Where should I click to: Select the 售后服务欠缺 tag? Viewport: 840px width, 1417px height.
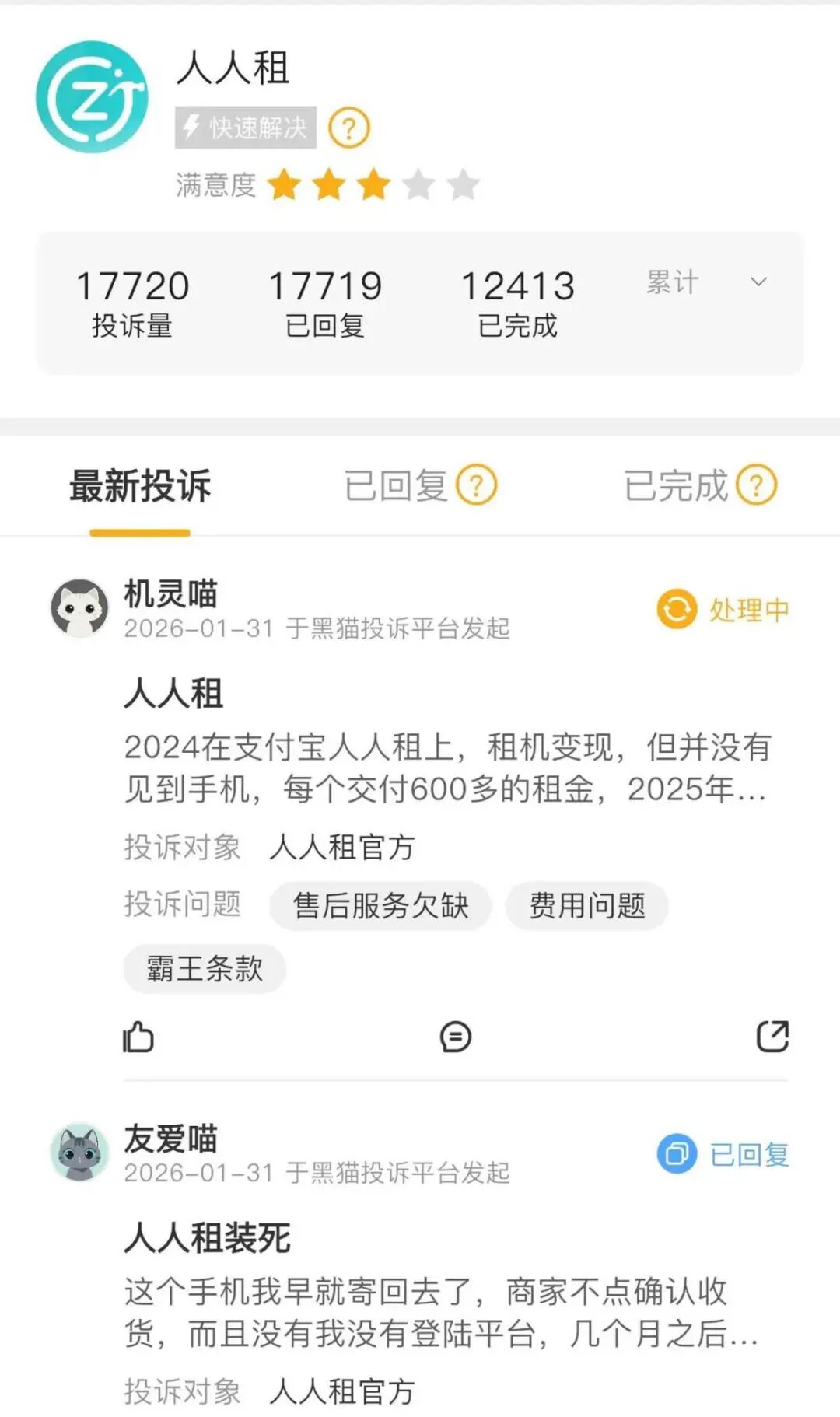click(x=380, y=906)
